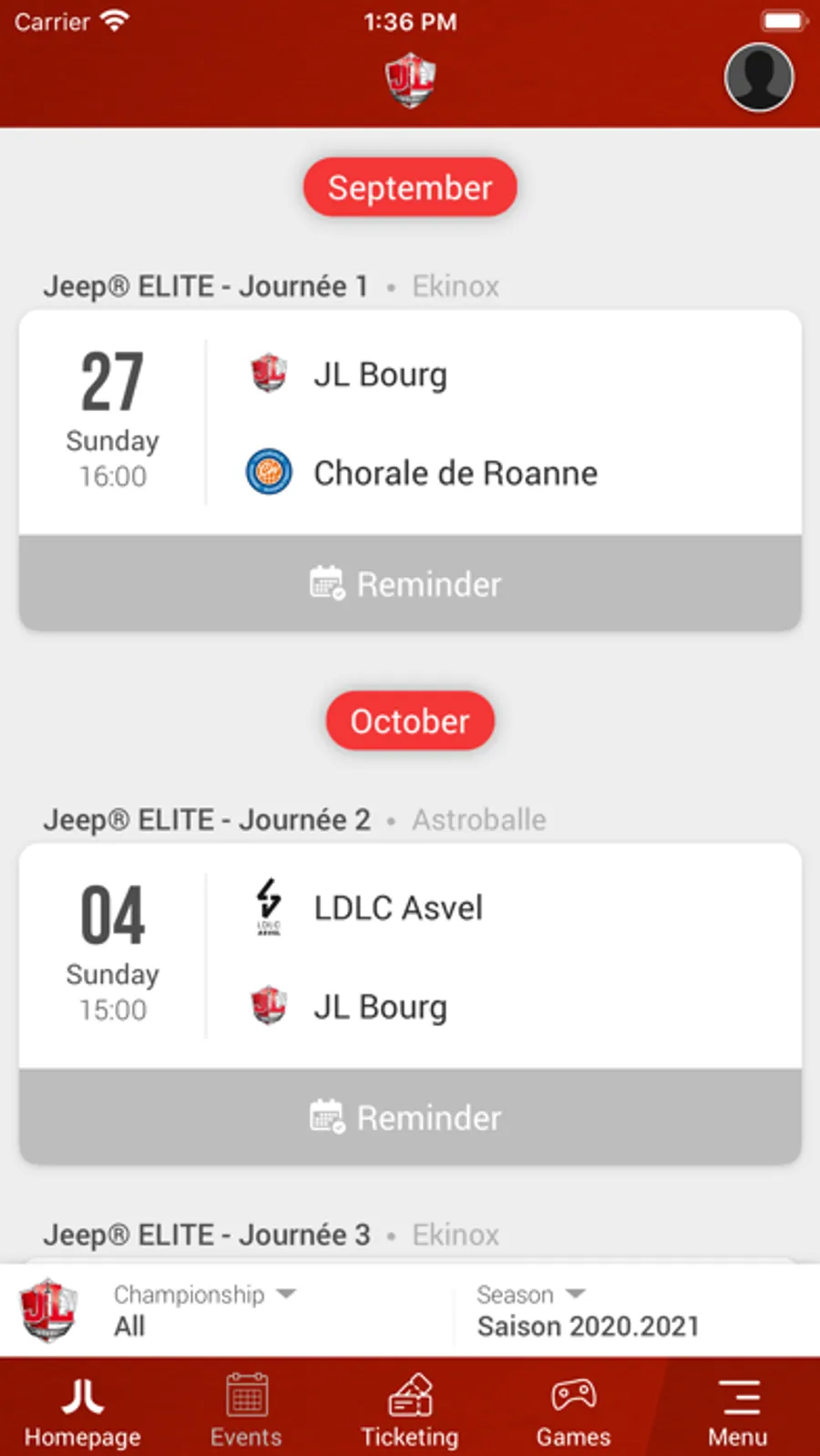Expand the Championship dropdown
The height and width of the screenshot is (1456, 820).
205,1309
